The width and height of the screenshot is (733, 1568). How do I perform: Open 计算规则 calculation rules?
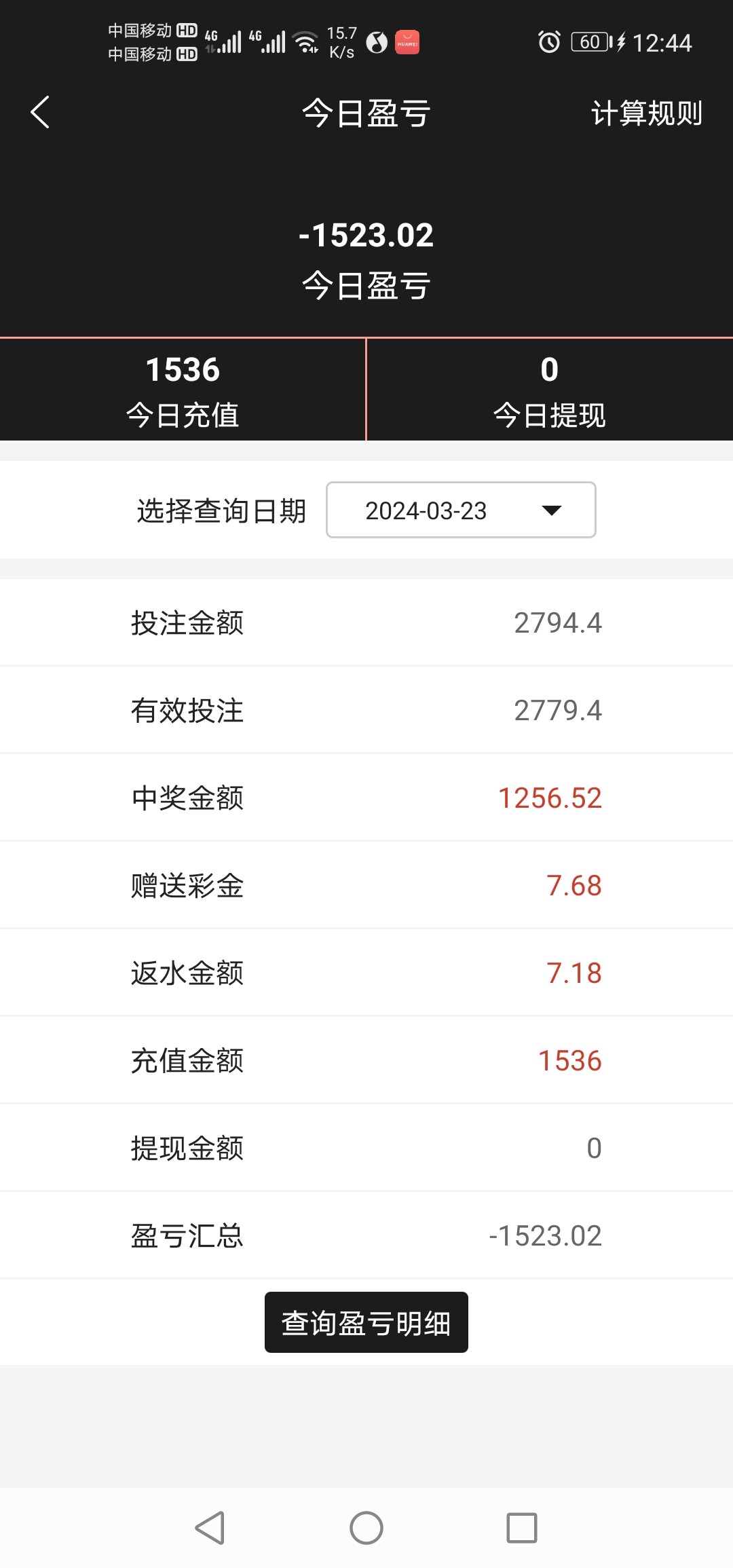tap(646, 113)
